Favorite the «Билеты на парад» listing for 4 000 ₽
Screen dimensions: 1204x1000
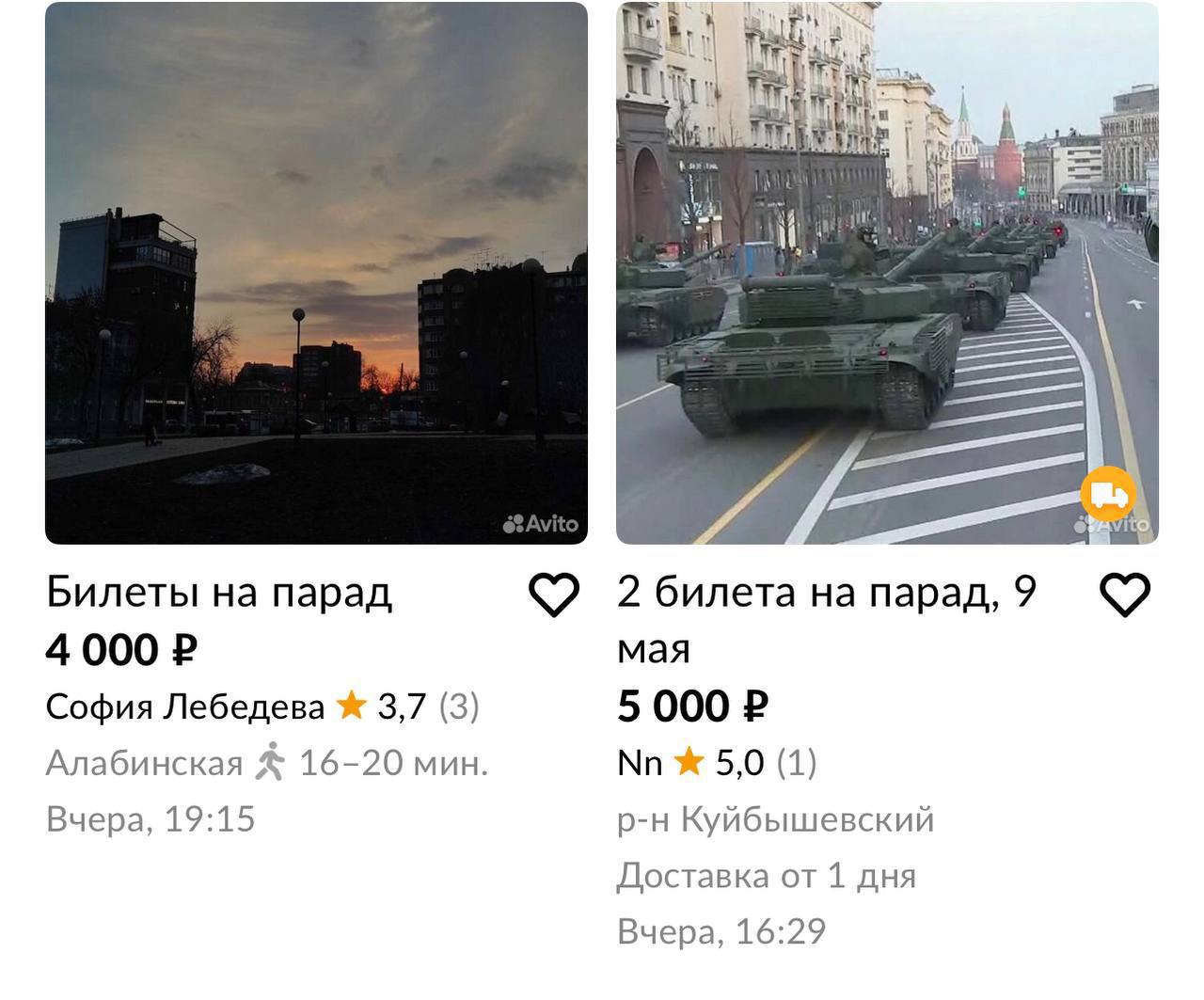[553, 595]
